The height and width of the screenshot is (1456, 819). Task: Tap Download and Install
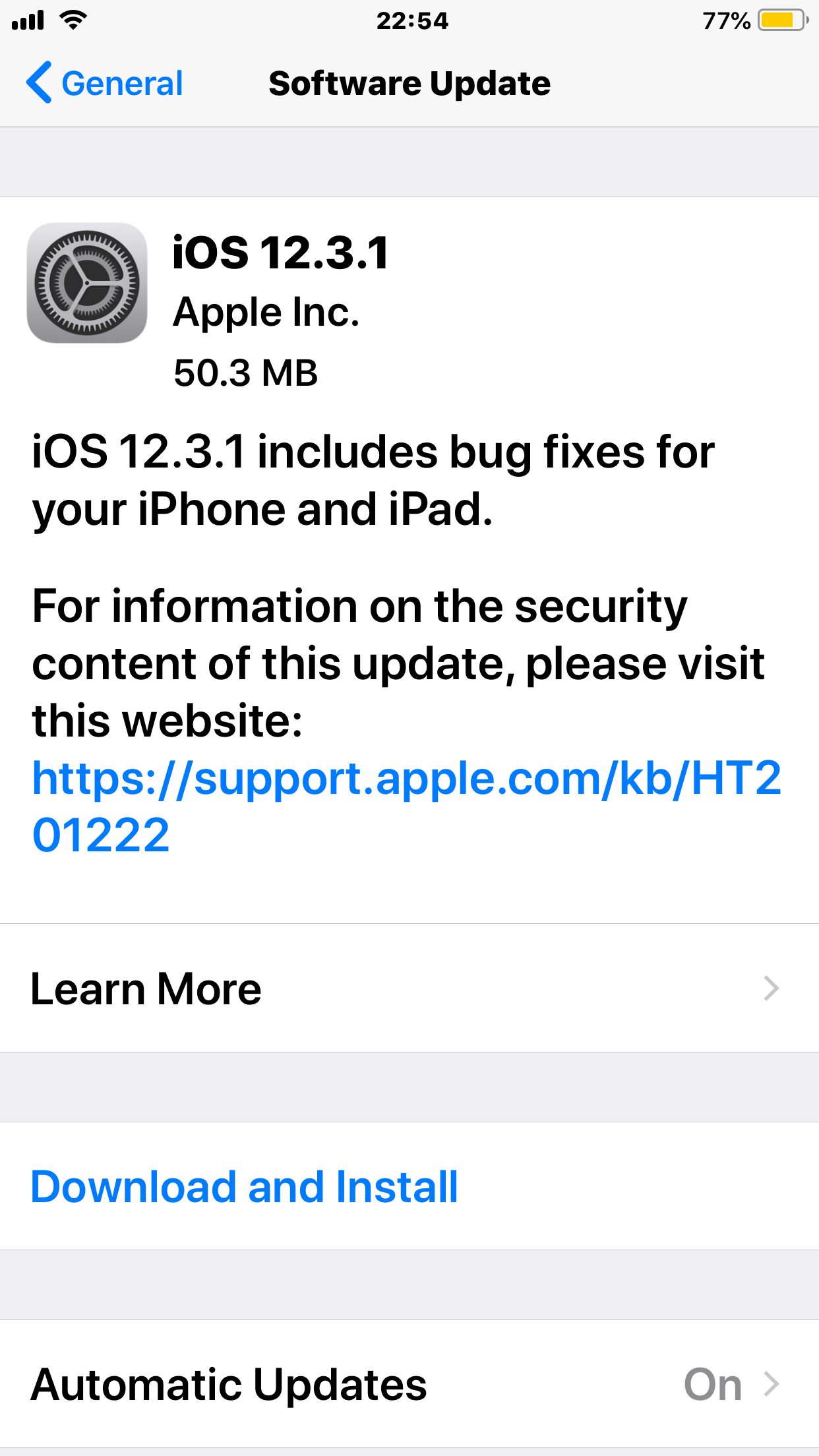245,1186
